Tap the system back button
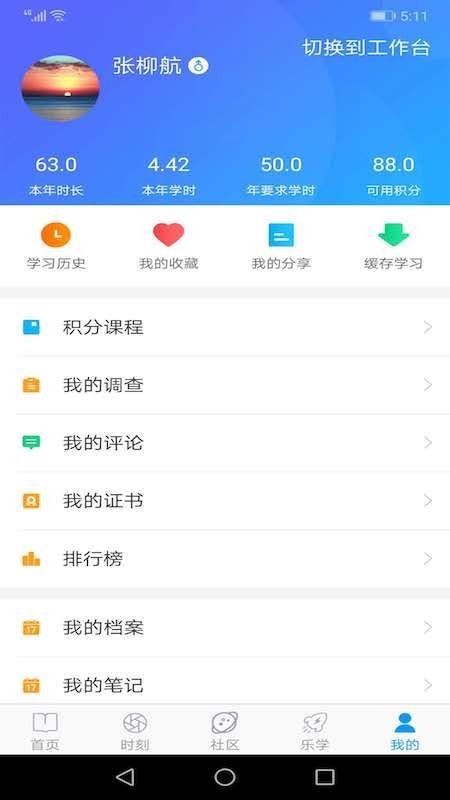Image resolution: width=450 pixels, height=800 pixels. click(125, 777)
